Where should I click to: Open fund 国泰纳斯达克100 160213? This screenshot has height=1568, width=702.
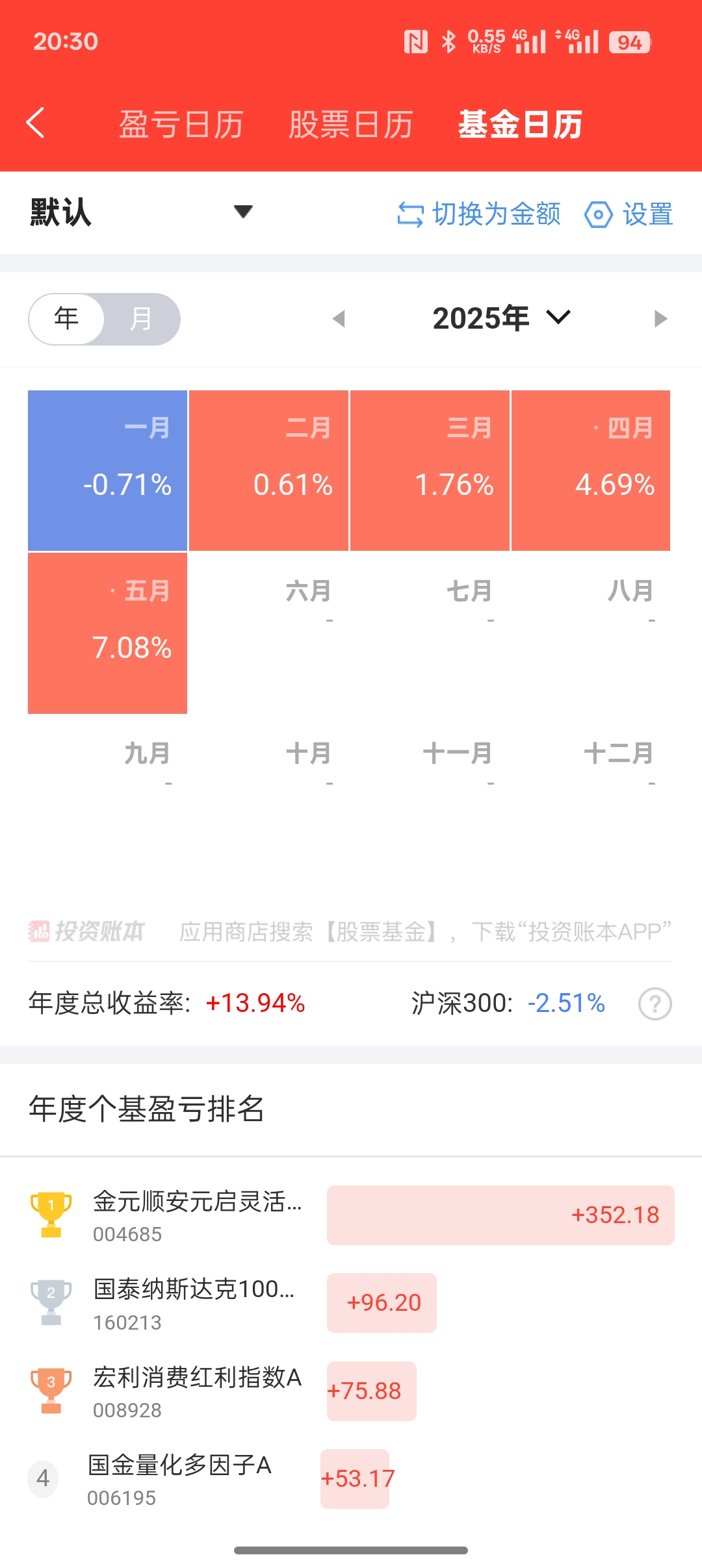coord(351,1303)
